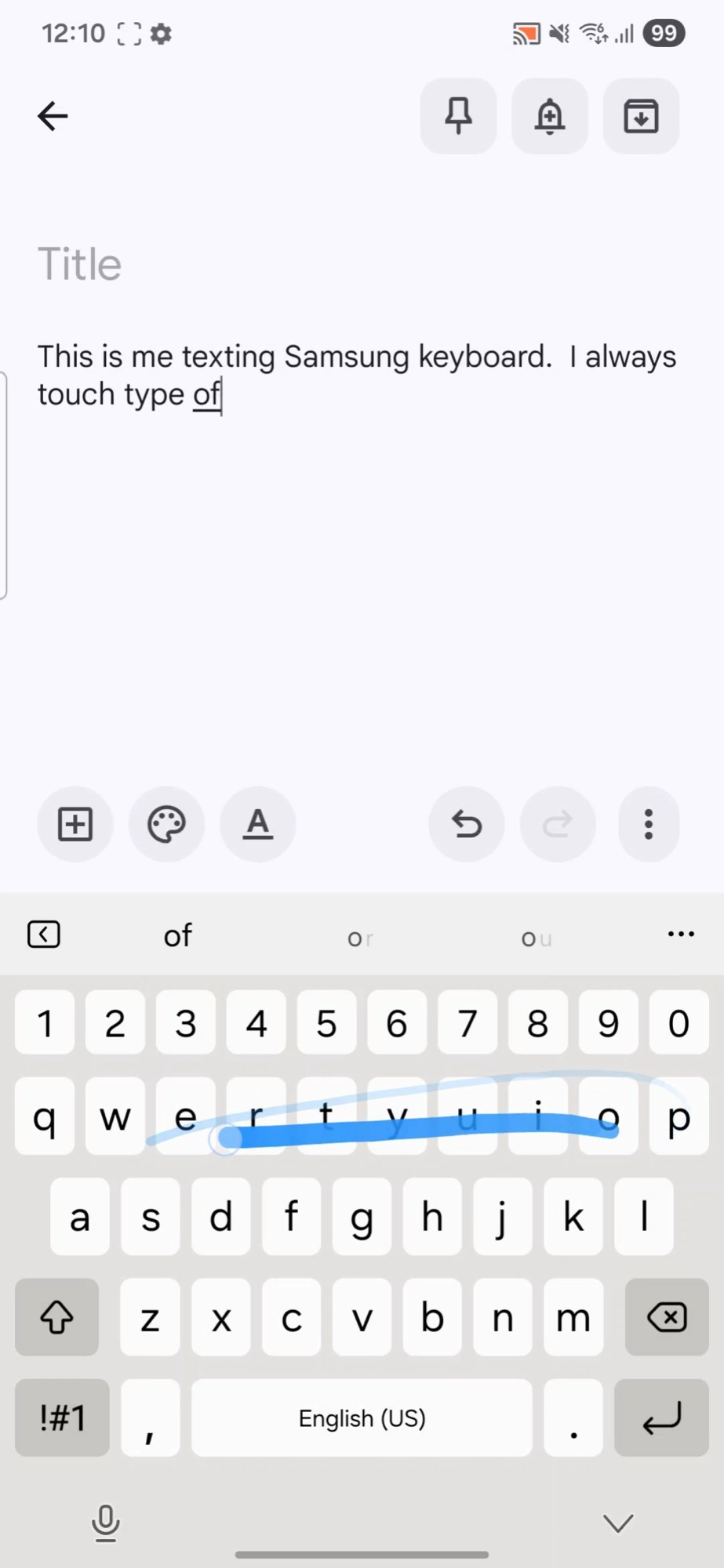The height and width of the screenshot is (1568, 724).
Task: Toggle the Shift key
Action: 56,1318
